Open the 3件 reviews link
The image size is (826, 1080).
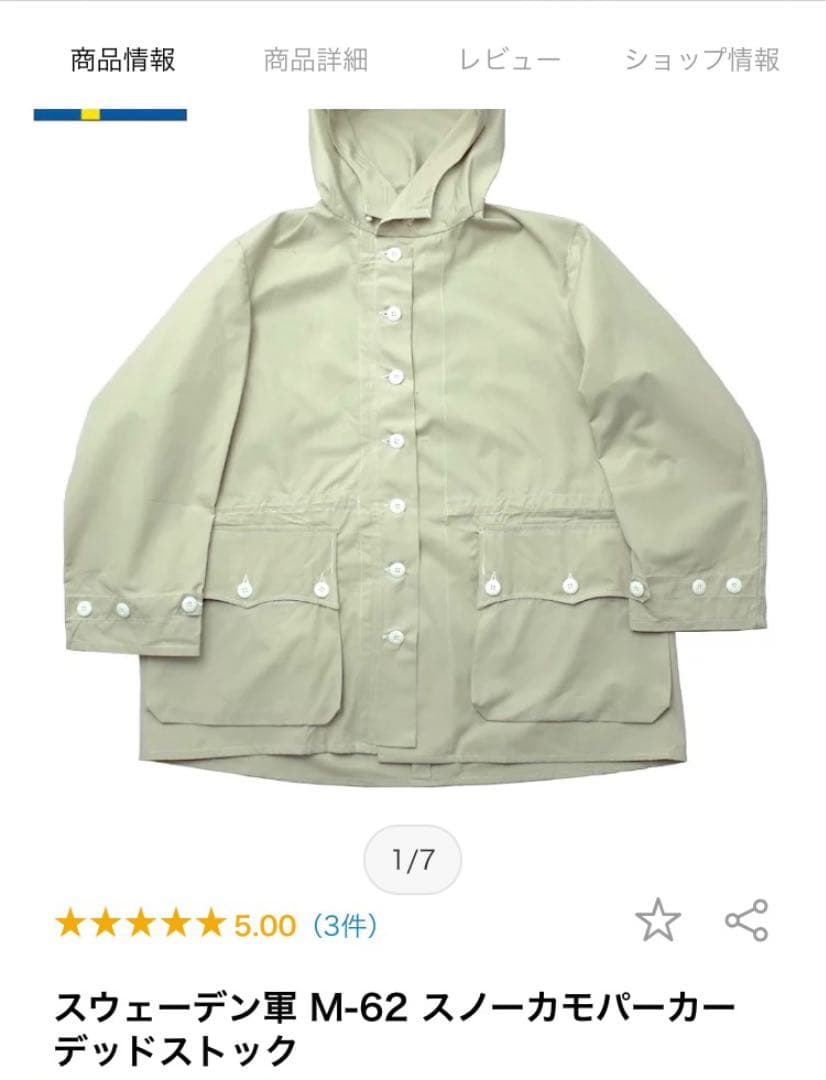click(345, 925)
